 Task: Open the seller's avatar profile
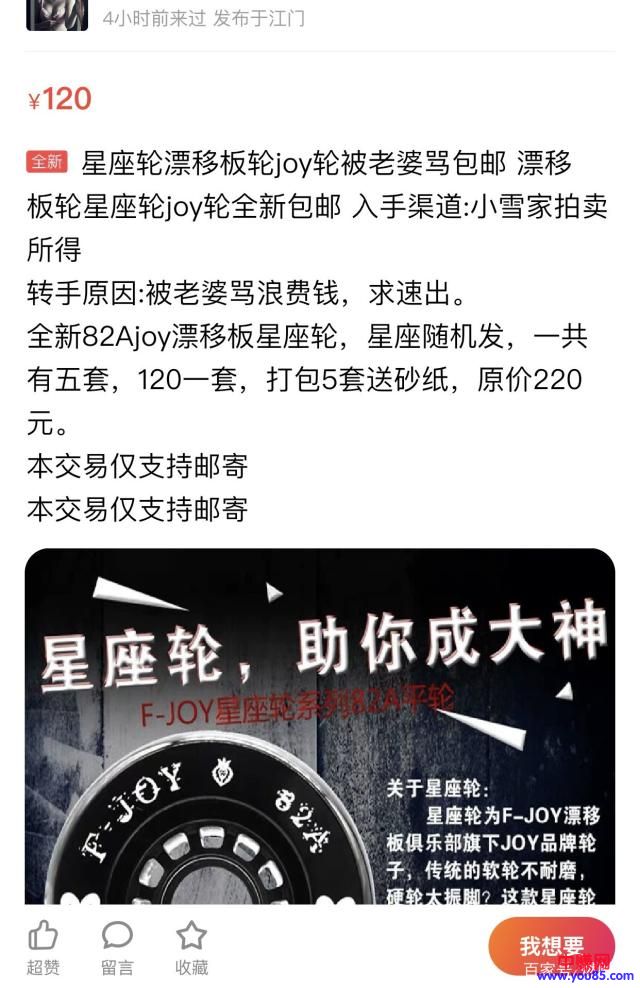pyautogui.click(x=56, y=14)
